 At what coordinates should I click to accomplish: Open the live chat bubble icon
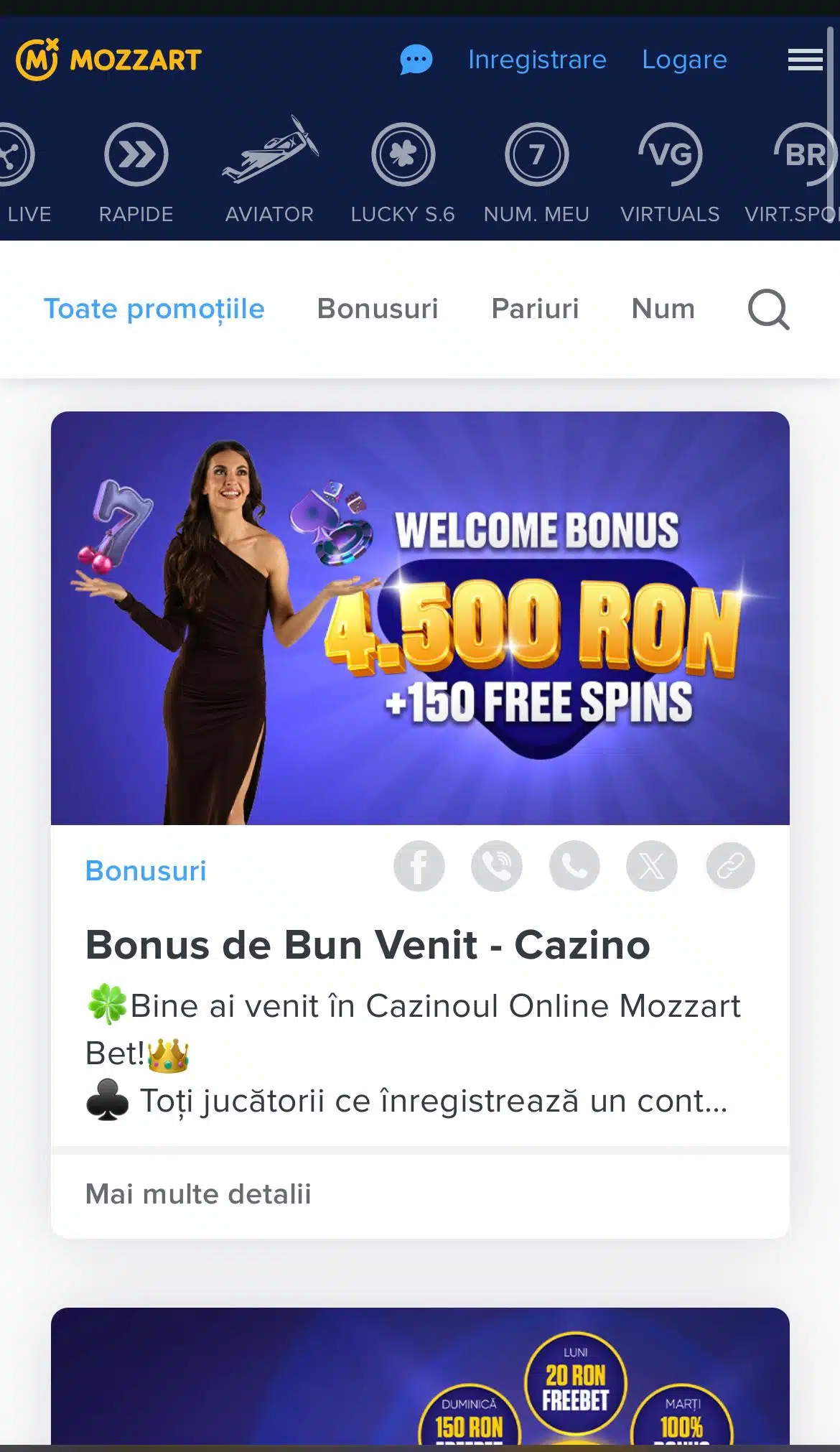[416, 60]
